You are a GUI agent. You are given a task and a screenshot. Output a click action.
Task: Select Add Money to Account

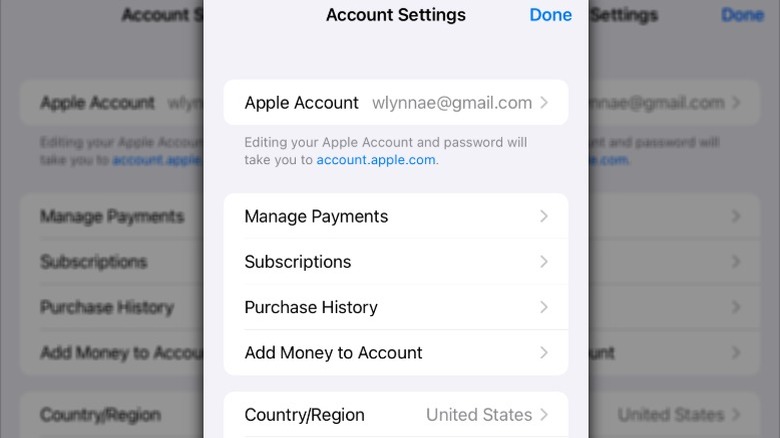click(x=395, y=352)
